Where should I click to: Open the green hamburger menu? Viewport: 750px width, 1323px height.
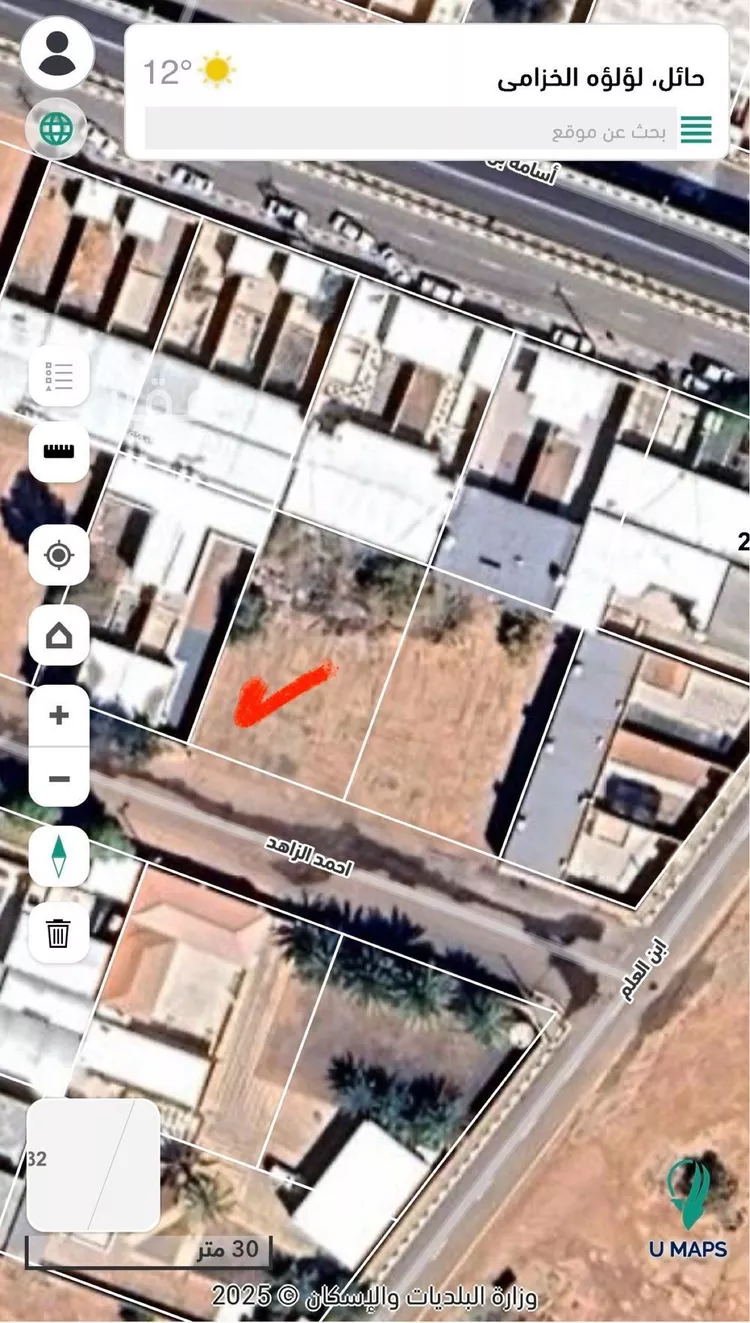point(697,130)
